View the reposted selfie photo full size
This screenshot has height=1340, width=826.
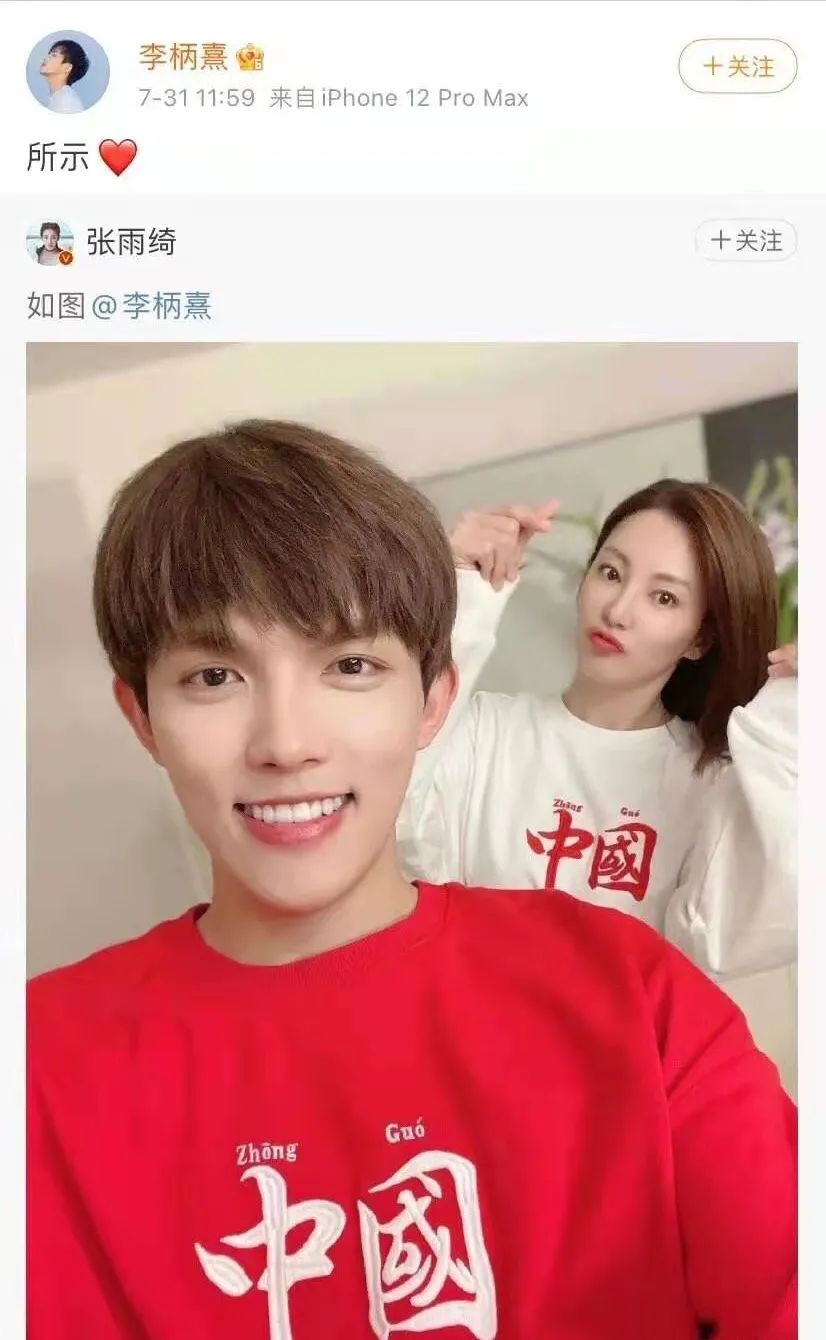pos(412,840)
